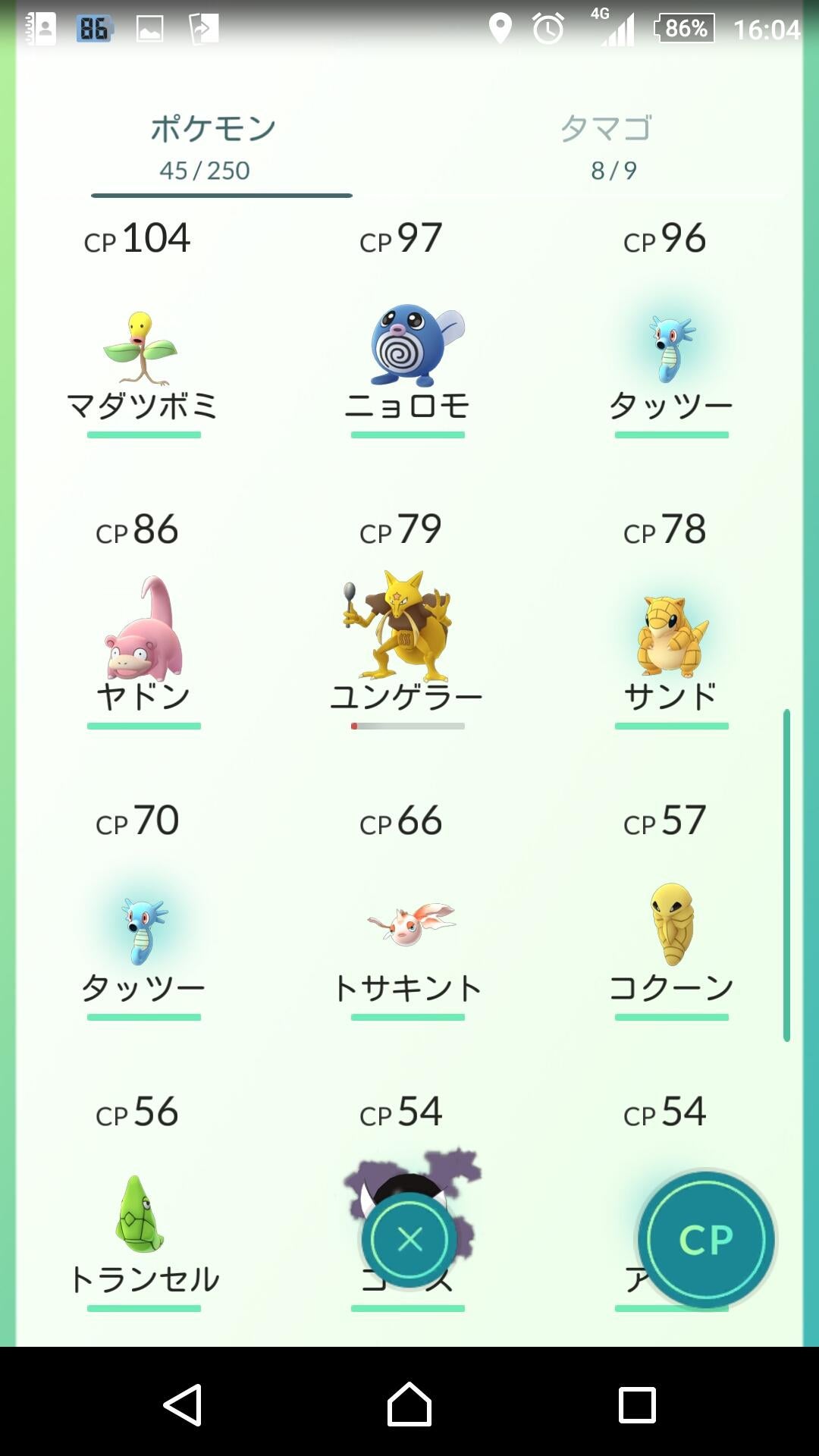819x1456 pixels.
Task: Open トランセル with CP 56
Action: [142, 1215]
